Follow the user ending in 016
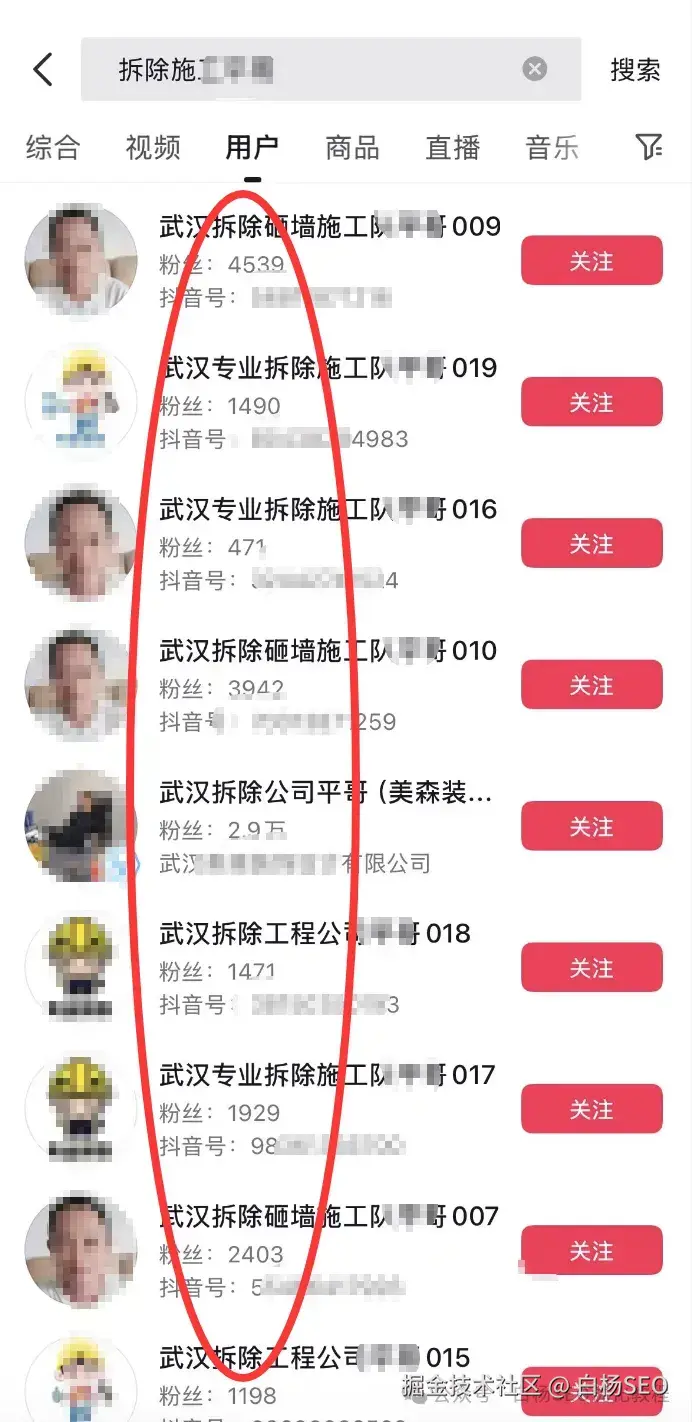 tap(591, 544)
